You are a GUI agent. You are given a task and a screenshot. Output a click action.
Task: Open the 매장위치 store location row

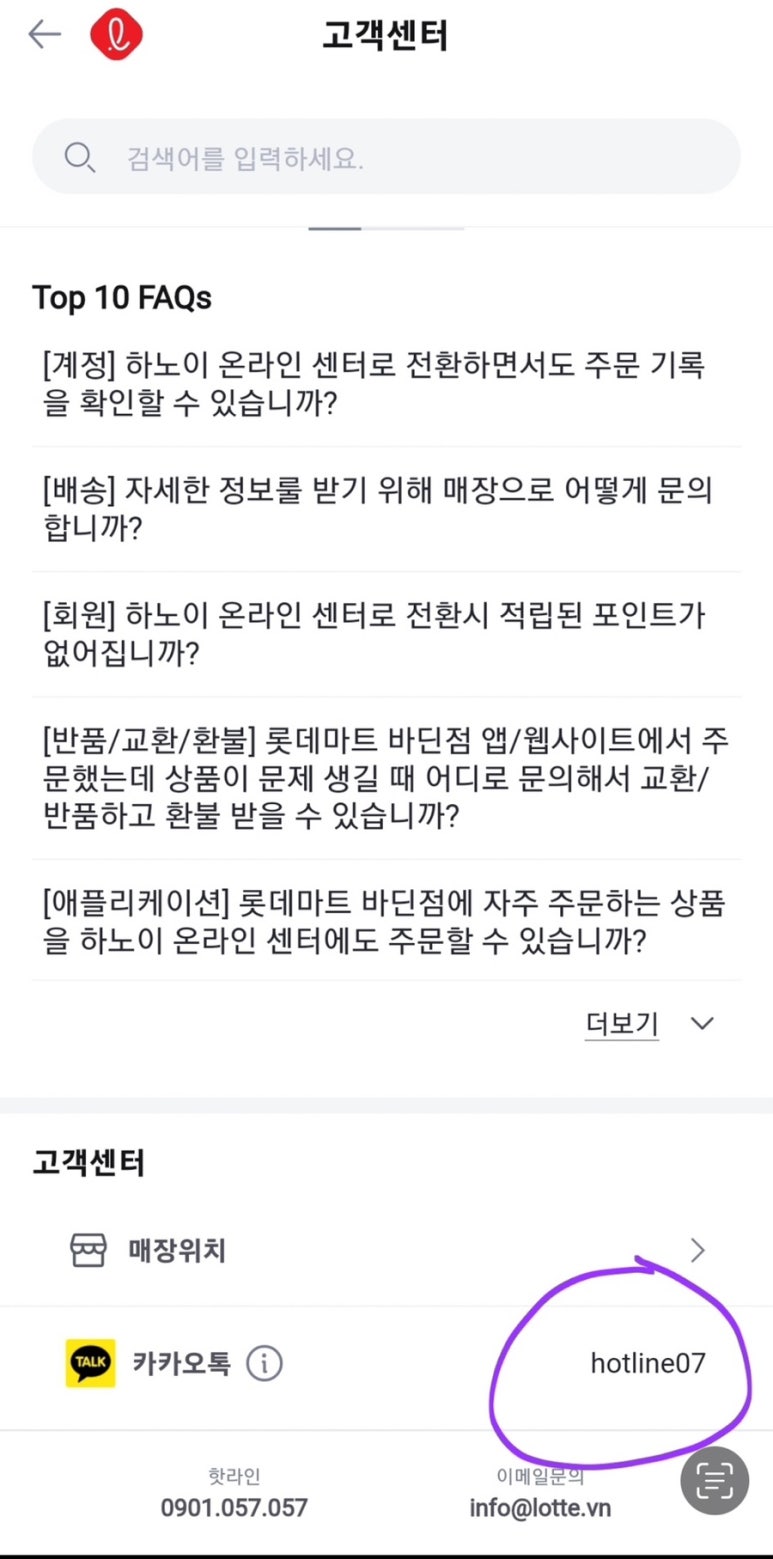coord(386,1250)
